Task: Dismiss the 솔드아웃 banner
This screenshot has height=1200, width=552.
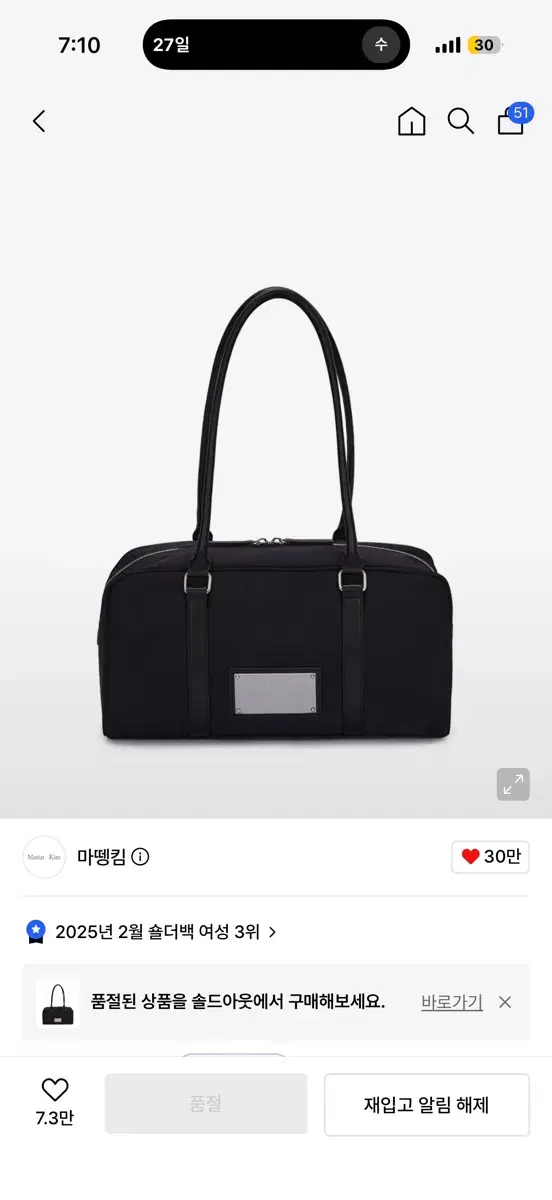Action: click(x=505, y=1002)
